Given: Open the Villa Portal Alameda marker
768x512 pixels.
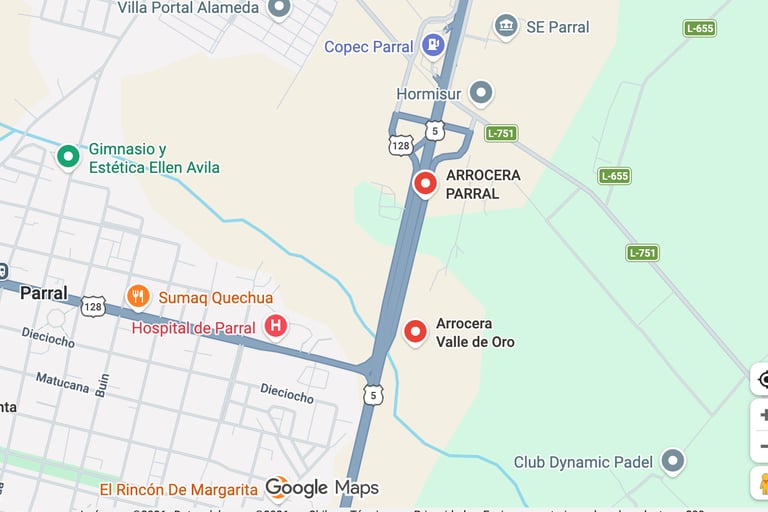Looking at the screenshot, I should point(279,8).
